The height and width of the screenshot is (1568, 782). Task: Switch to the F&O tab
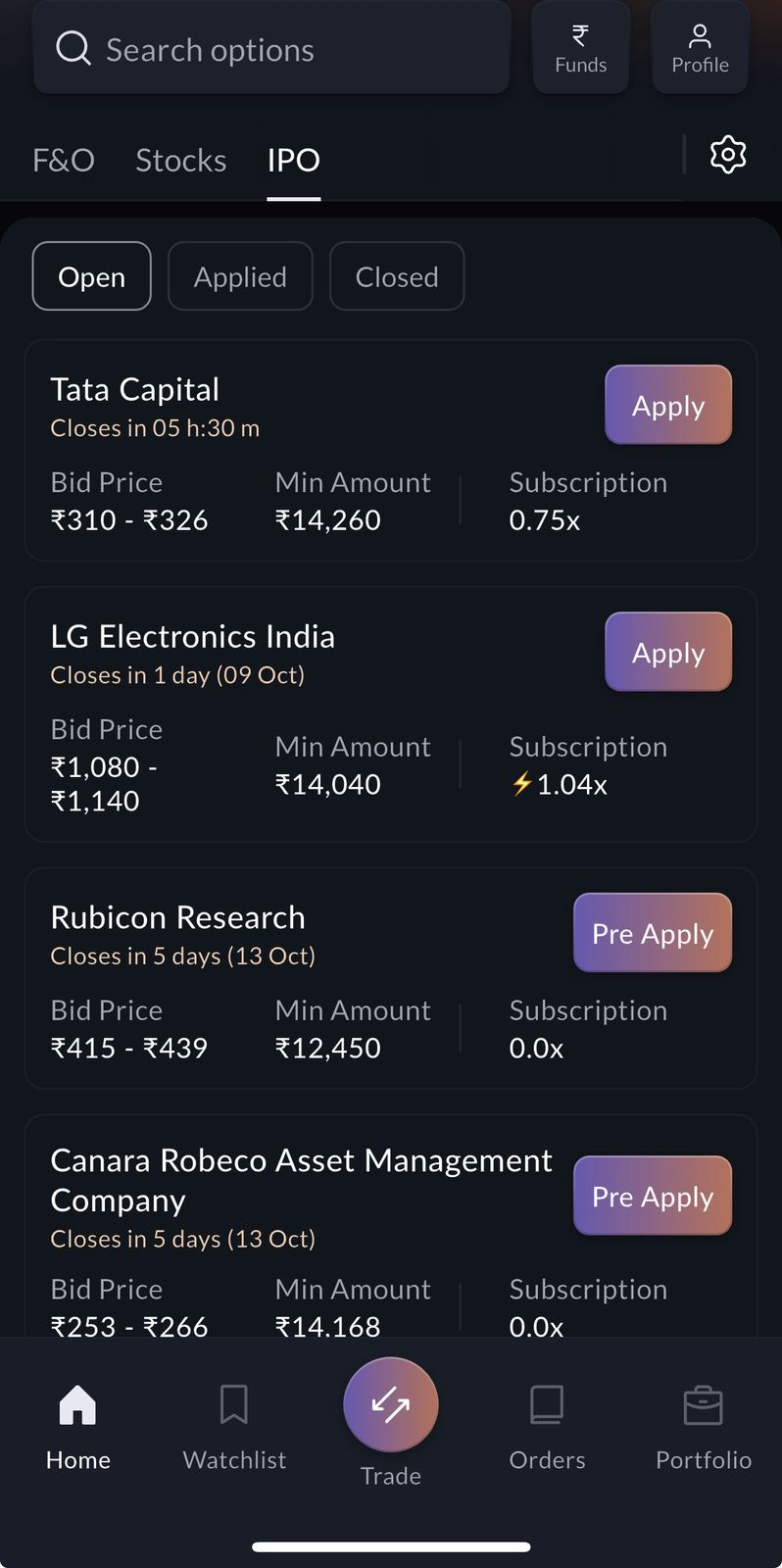pos(64,160)
